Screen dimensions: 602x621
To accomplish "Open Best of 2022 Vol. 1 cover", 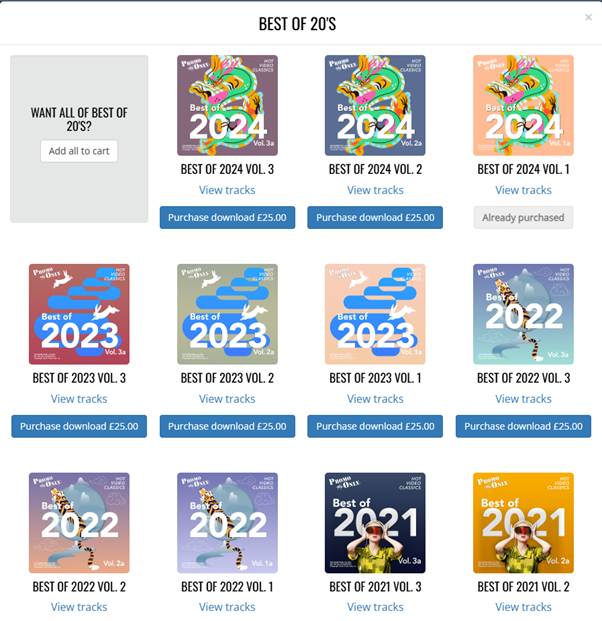I will click(227, 523).
